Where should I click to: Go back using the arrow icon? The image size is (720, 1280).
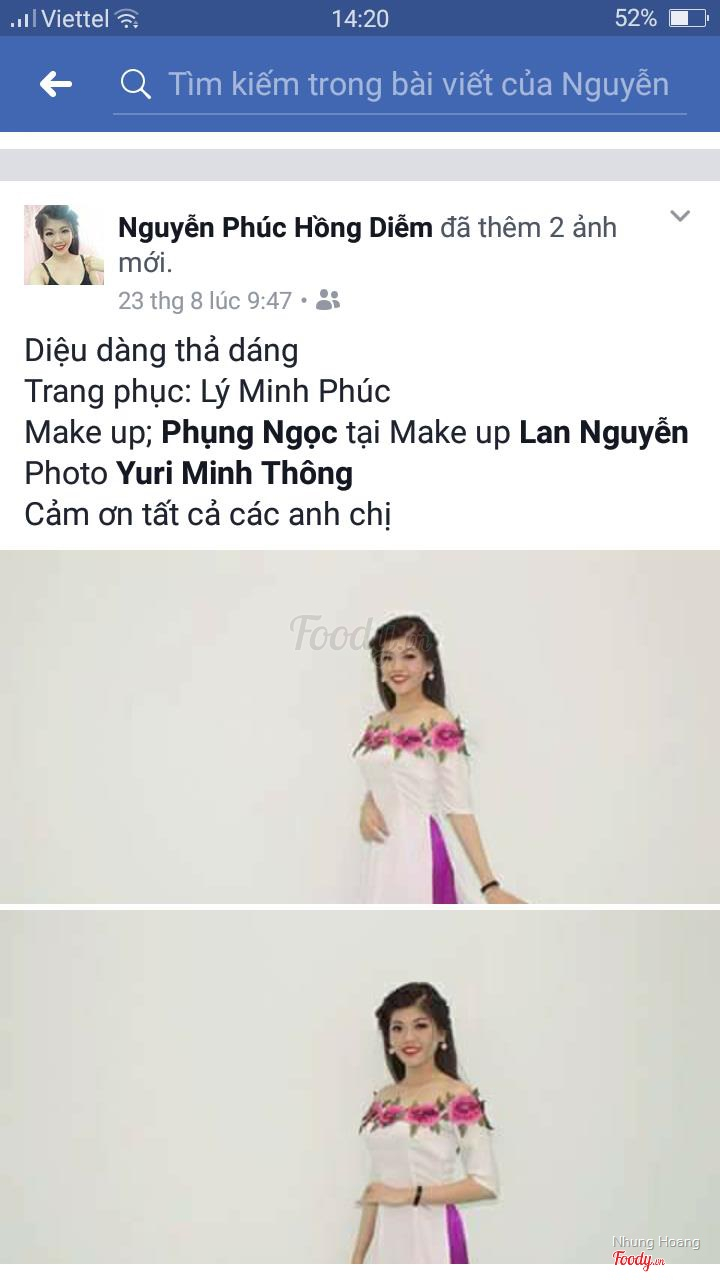[56, 85]
